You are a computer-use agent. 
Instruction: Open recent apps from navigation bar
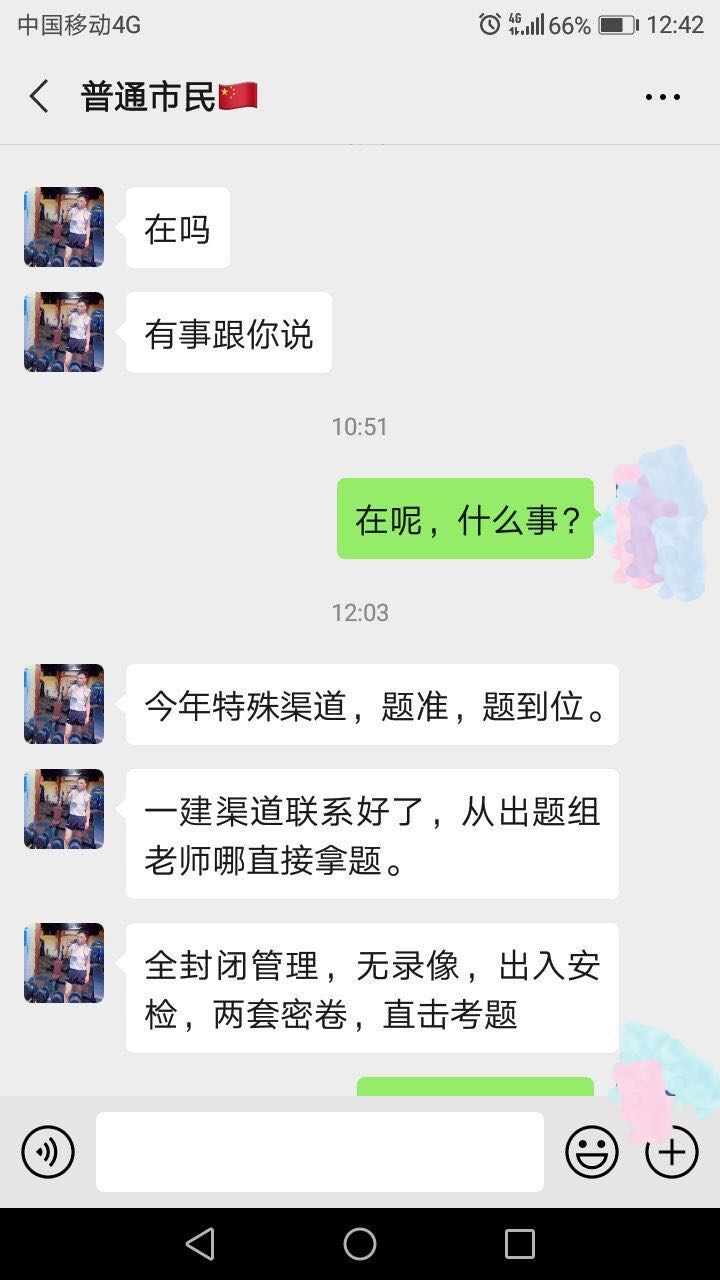click(519, 1244)
